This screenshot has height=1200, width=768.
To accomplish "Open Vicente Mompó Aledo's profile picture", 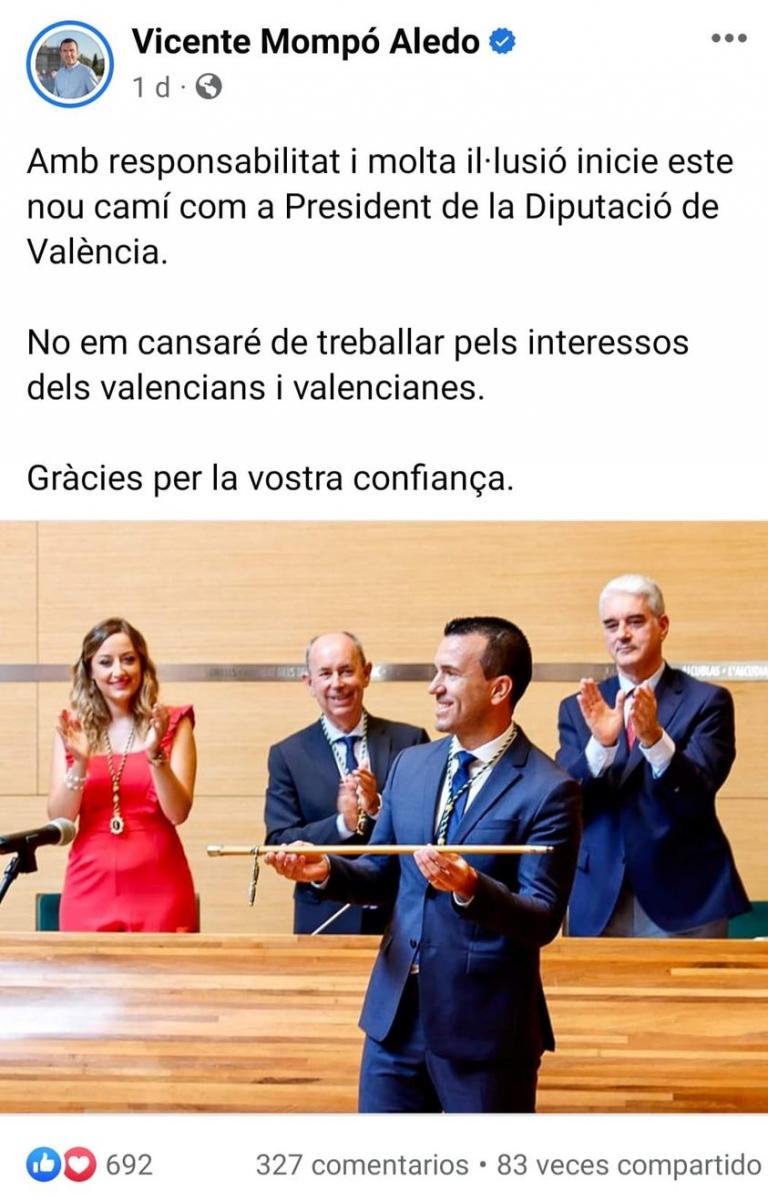I will [69, 63].
